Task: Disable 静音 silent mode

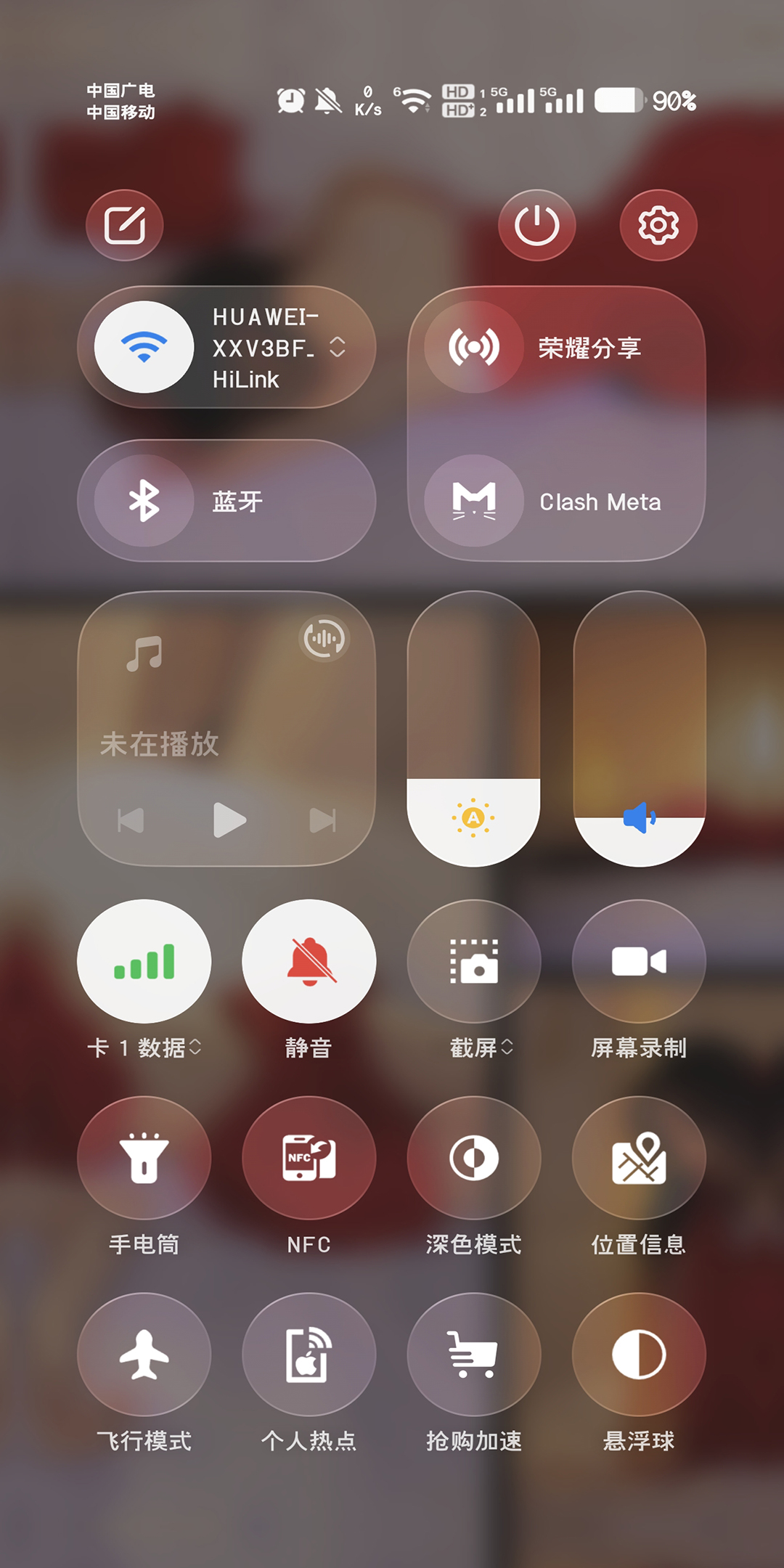Action: pyautogui.click(x=309, y=962)
